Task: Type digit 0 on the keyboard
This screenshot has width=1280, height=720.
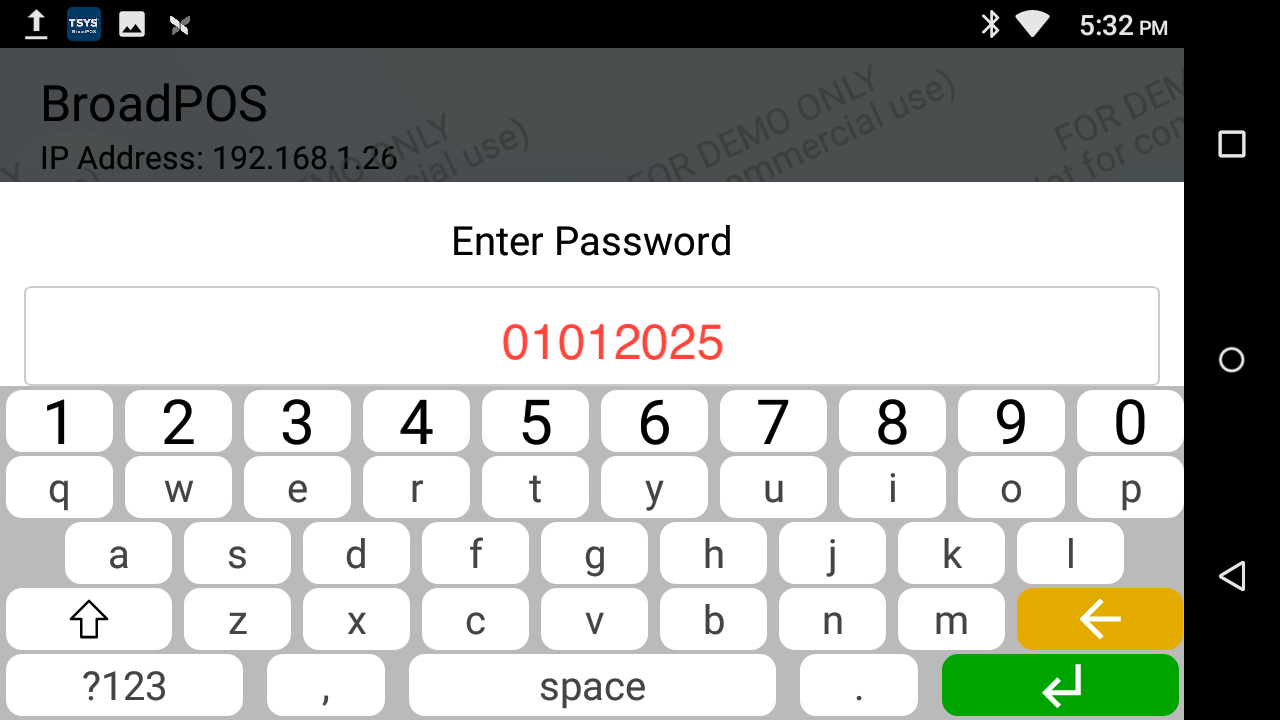Action: [1130, 422]
